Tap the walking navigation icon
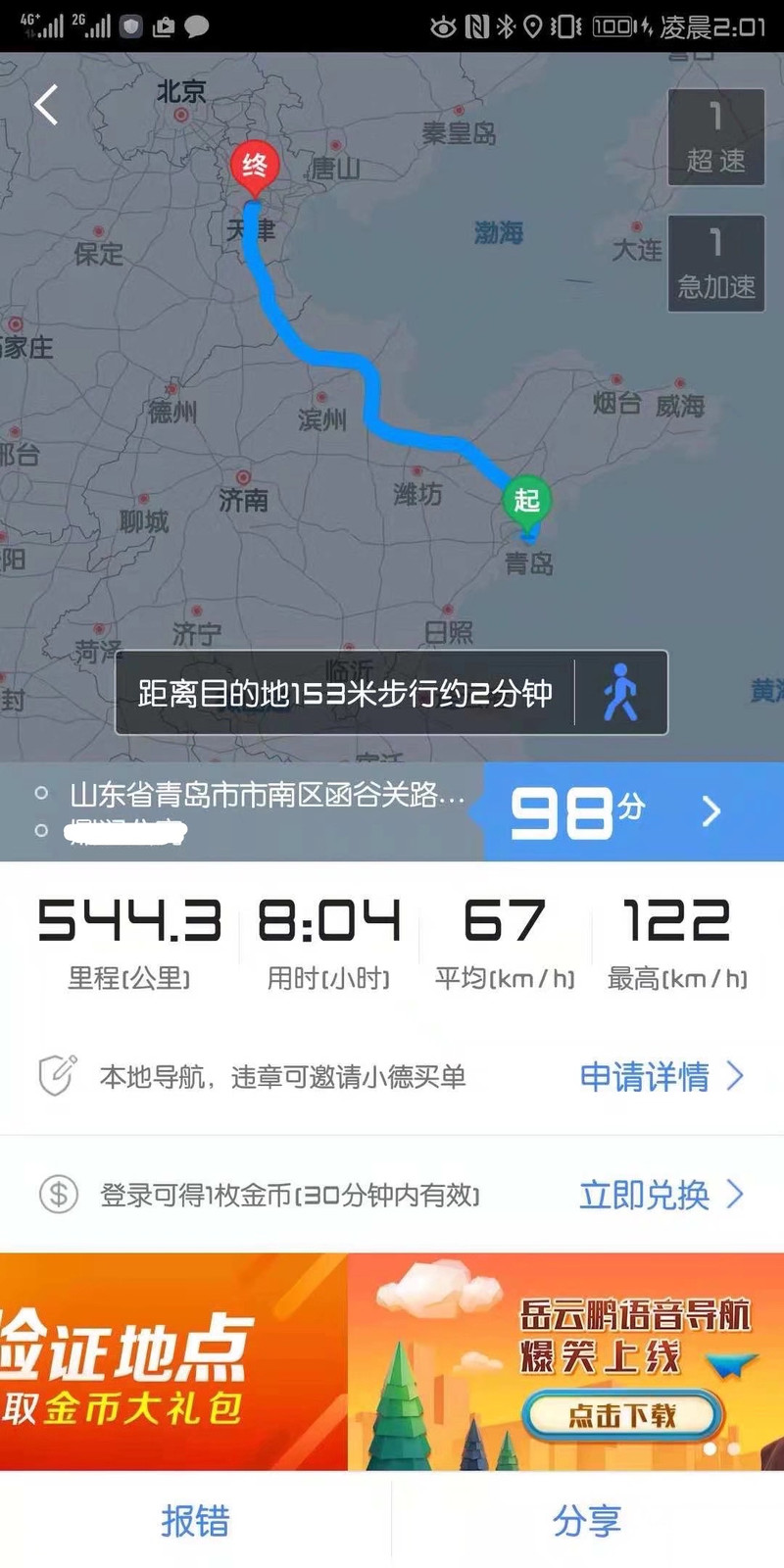This screenshot has height=1568, width=784. click(620, 693)
